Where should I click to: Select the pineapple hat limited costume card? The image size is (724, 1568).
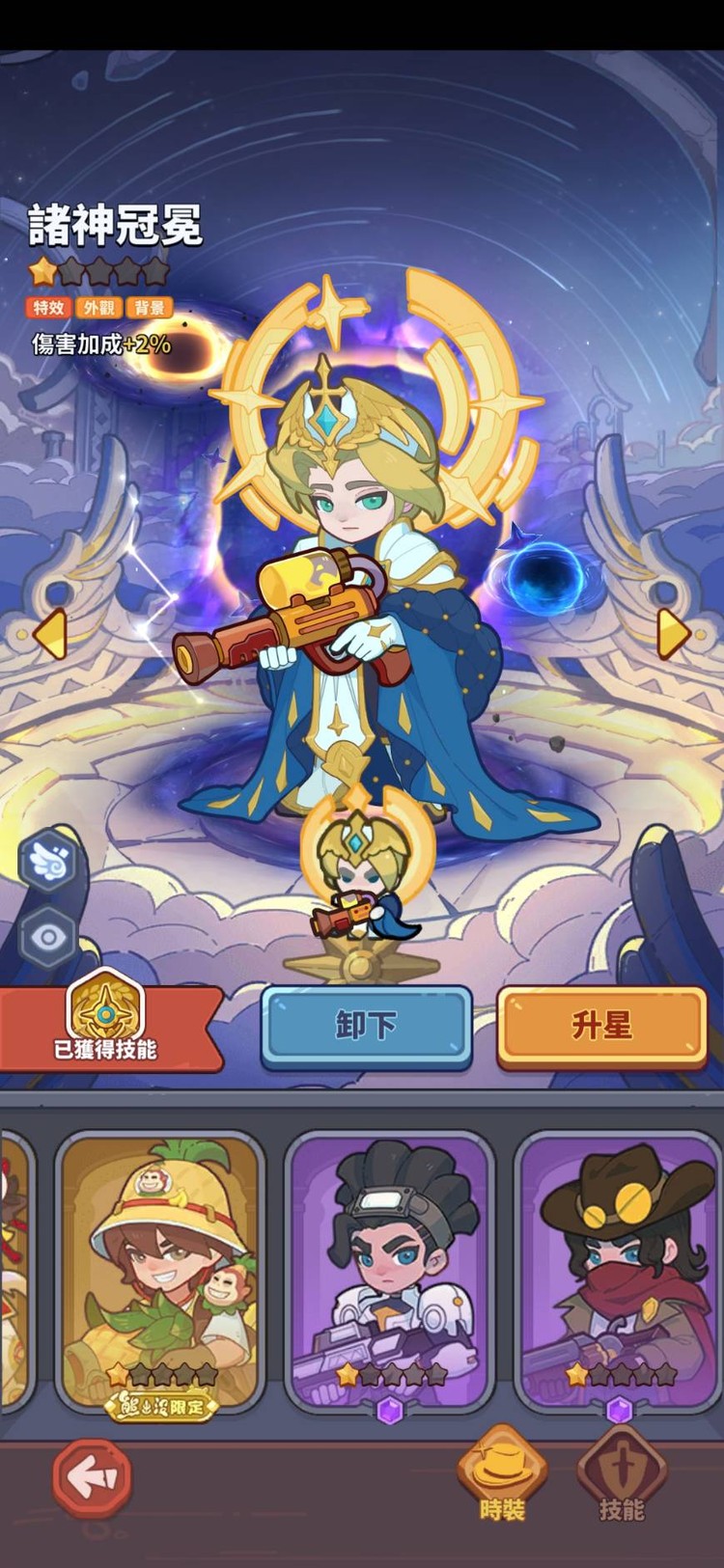pyautogui.click(x=160, y=1274)
